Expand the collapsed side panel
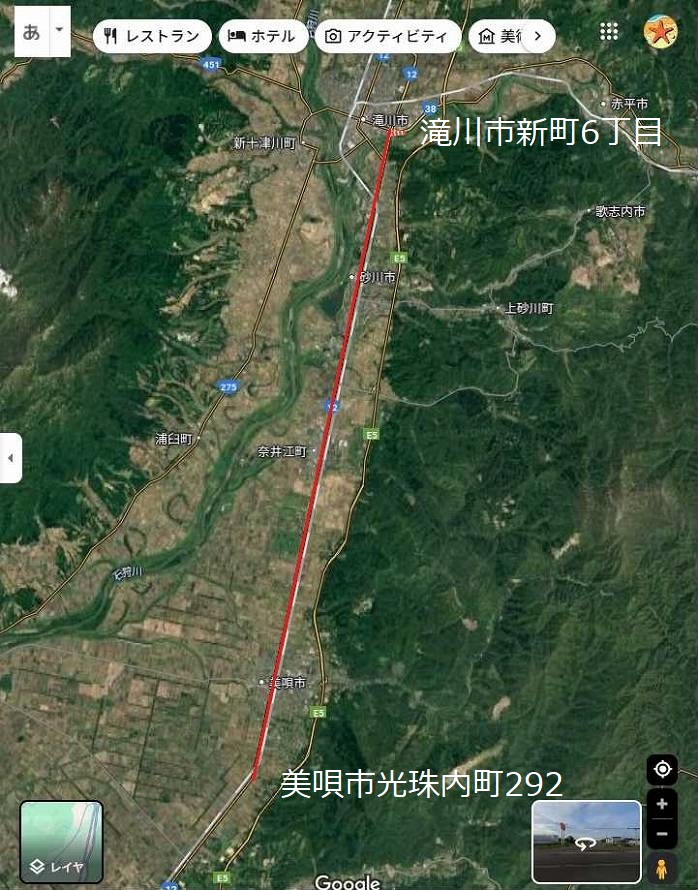 click(x=10, y=458)
